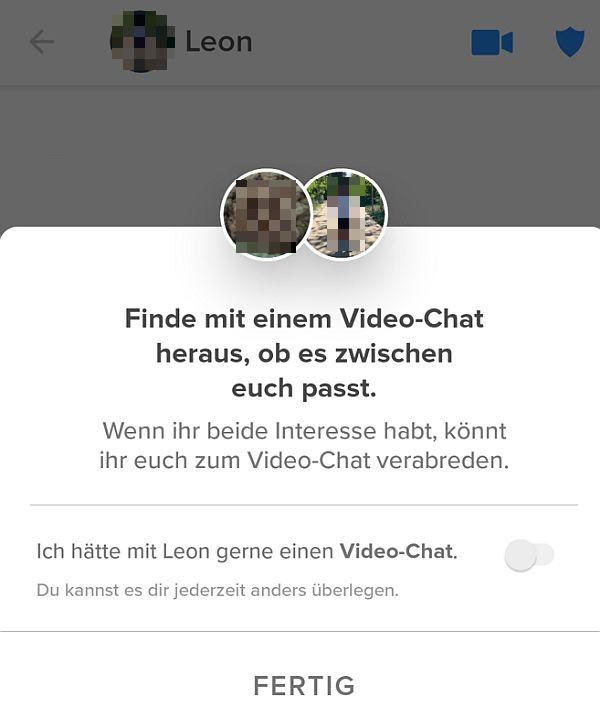Start a video call via camera icon
The height and width of the screenshot is (707, 600).
(491, 42)
